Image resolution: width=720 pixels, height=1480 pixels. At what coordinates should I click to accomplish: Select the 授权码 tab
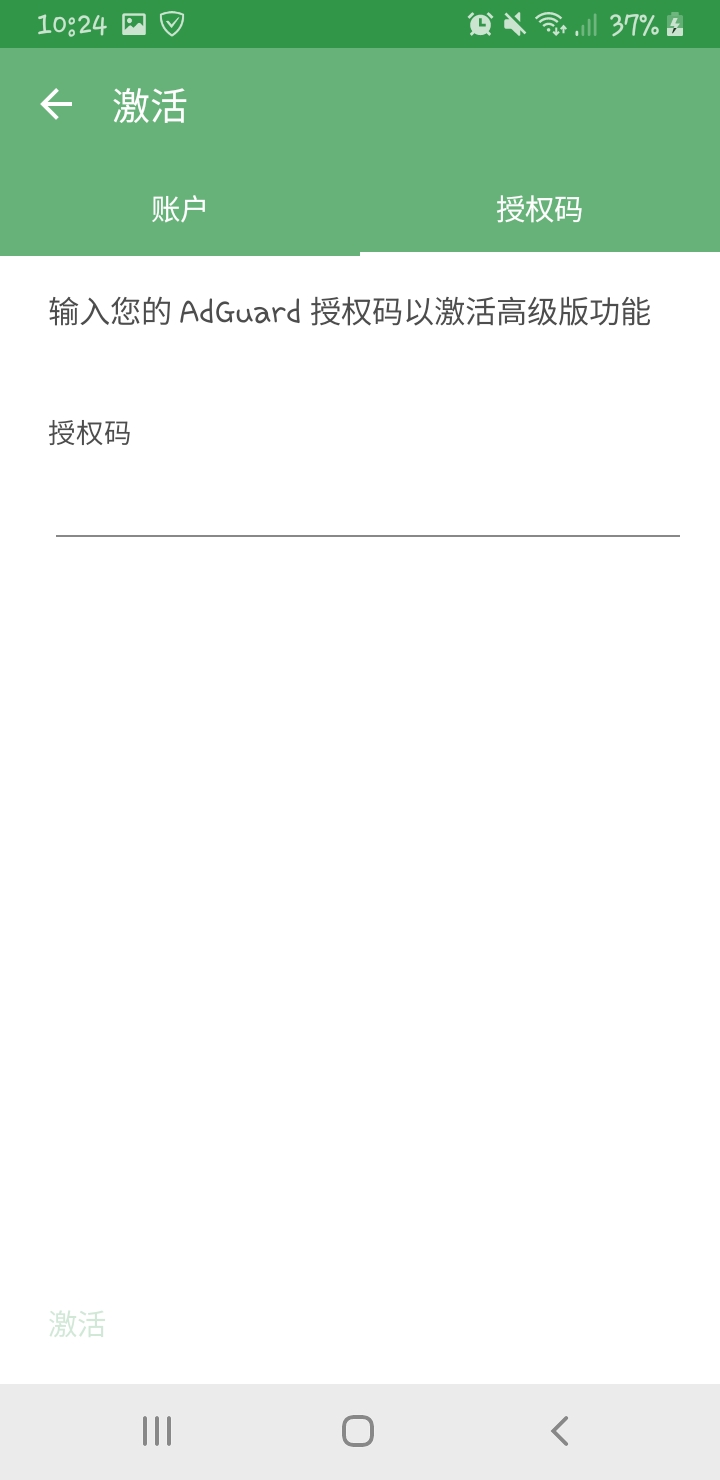point(540,209)
